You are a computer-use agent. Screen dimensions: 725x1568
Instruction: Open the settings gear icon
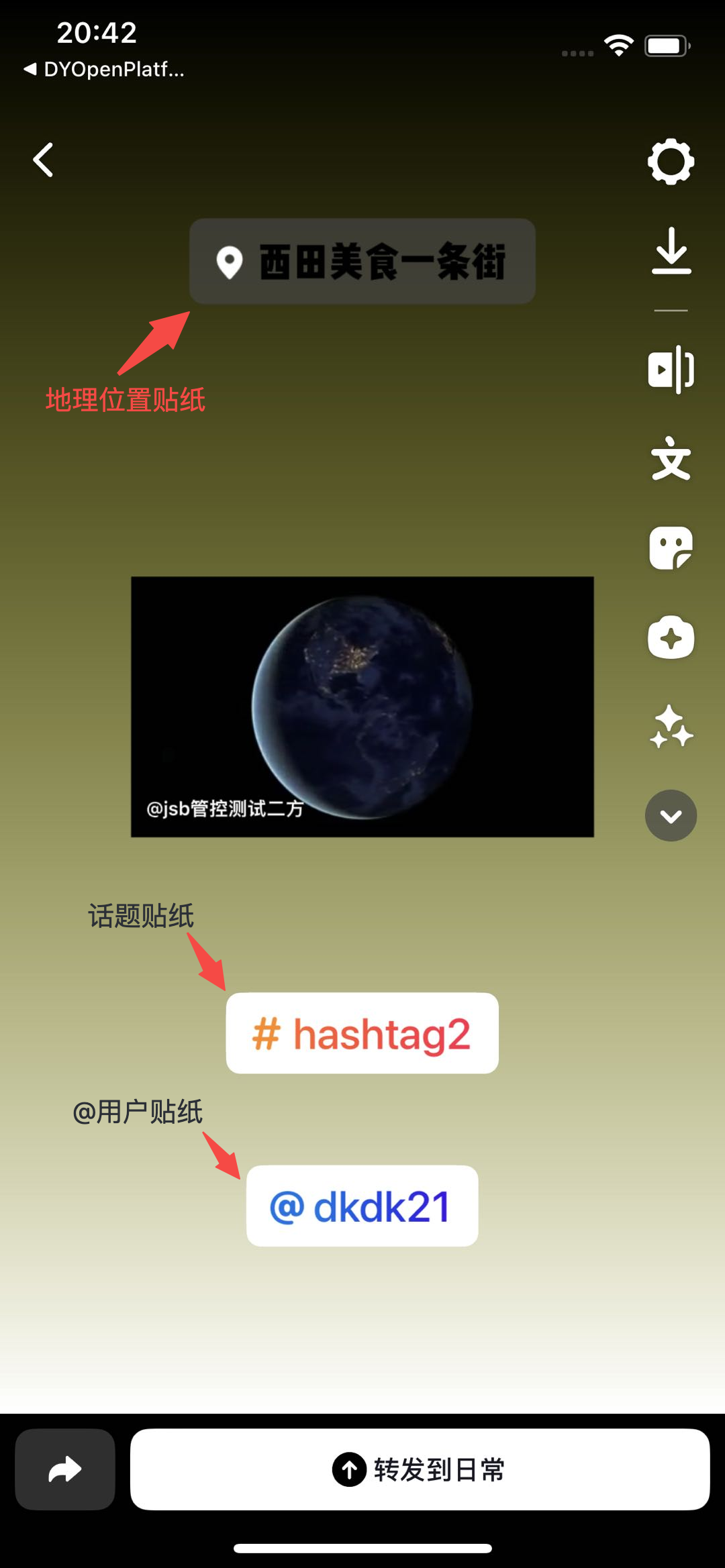pyautogui.click(x=671, y=162)
